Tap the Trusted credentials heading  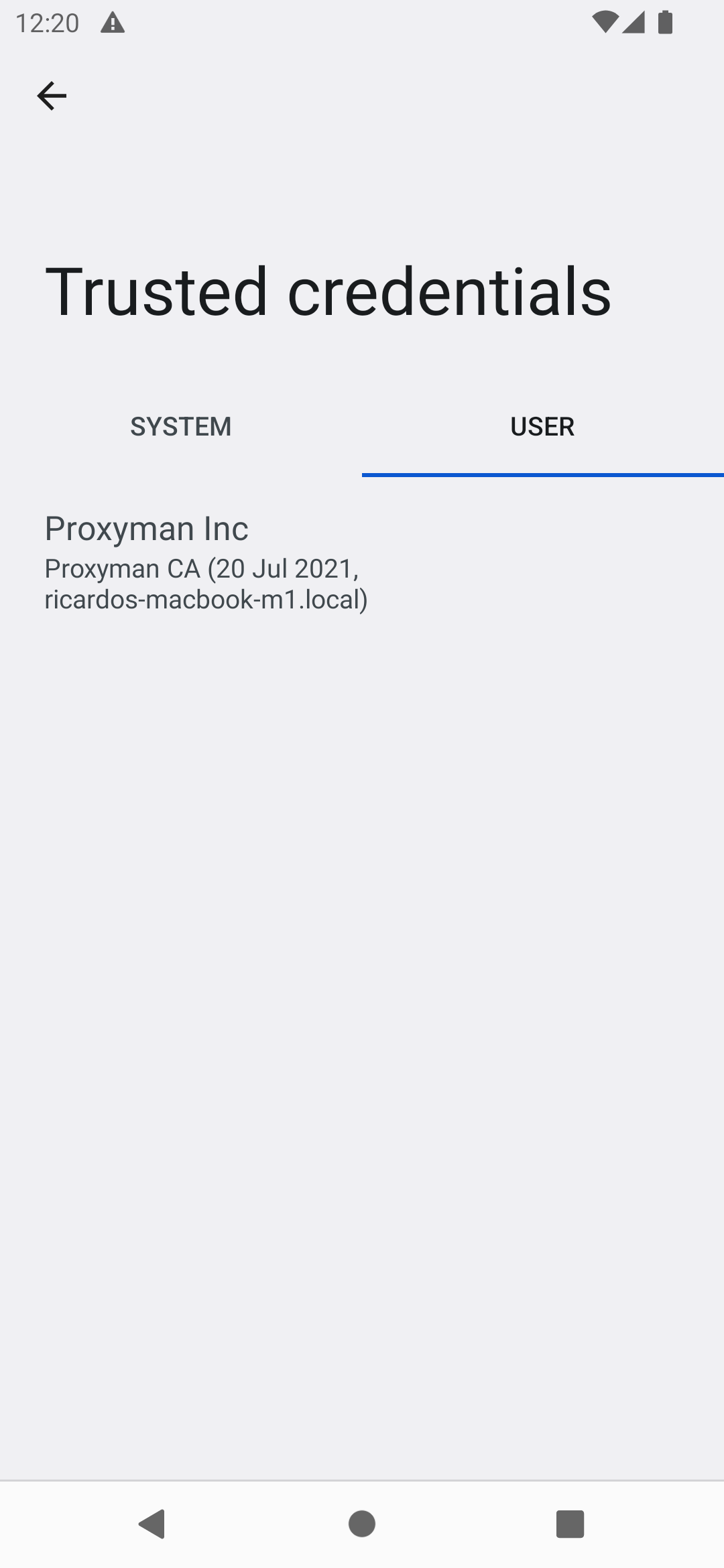(x=328, y=291)
